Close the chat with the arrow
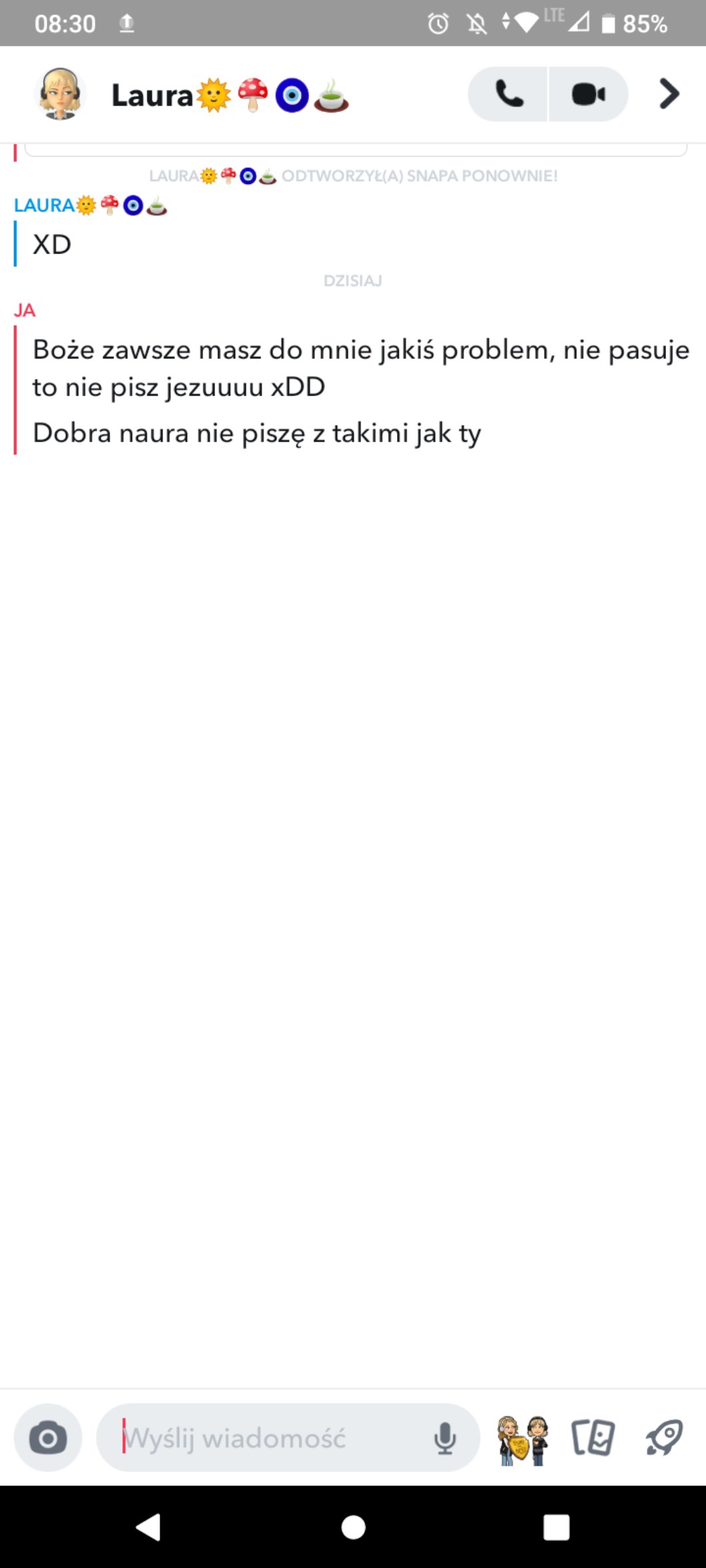This screenshot has height=1568, width=706. tap(669, 94)
